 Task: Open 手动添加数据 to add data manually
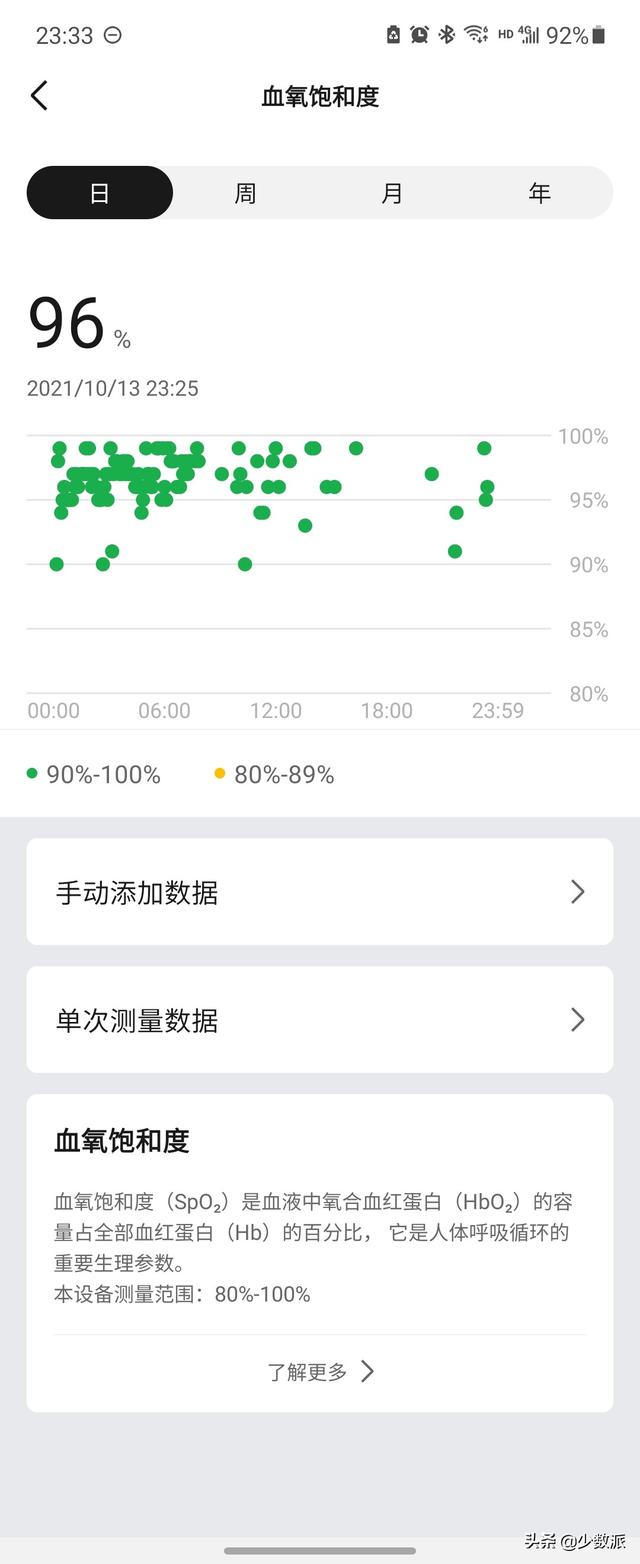(x=319, y=892)
